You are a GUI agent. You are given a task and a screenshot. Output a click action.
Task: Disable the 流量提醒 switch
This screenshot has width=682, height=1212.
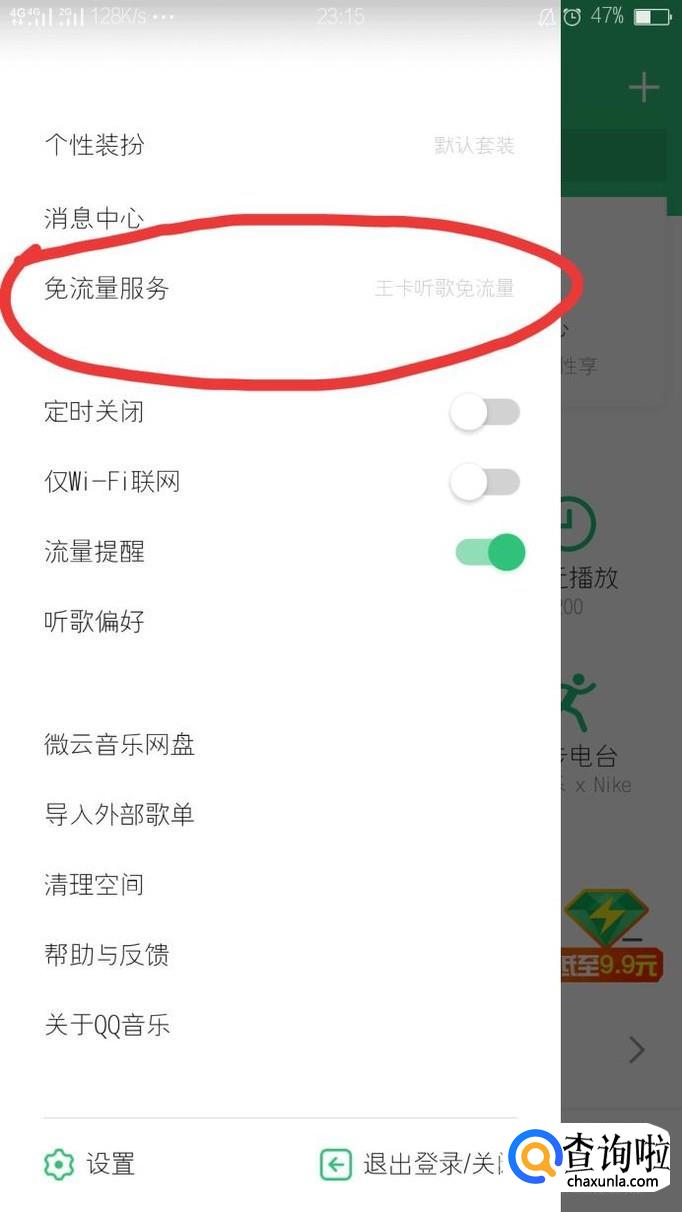click(490, 551)
